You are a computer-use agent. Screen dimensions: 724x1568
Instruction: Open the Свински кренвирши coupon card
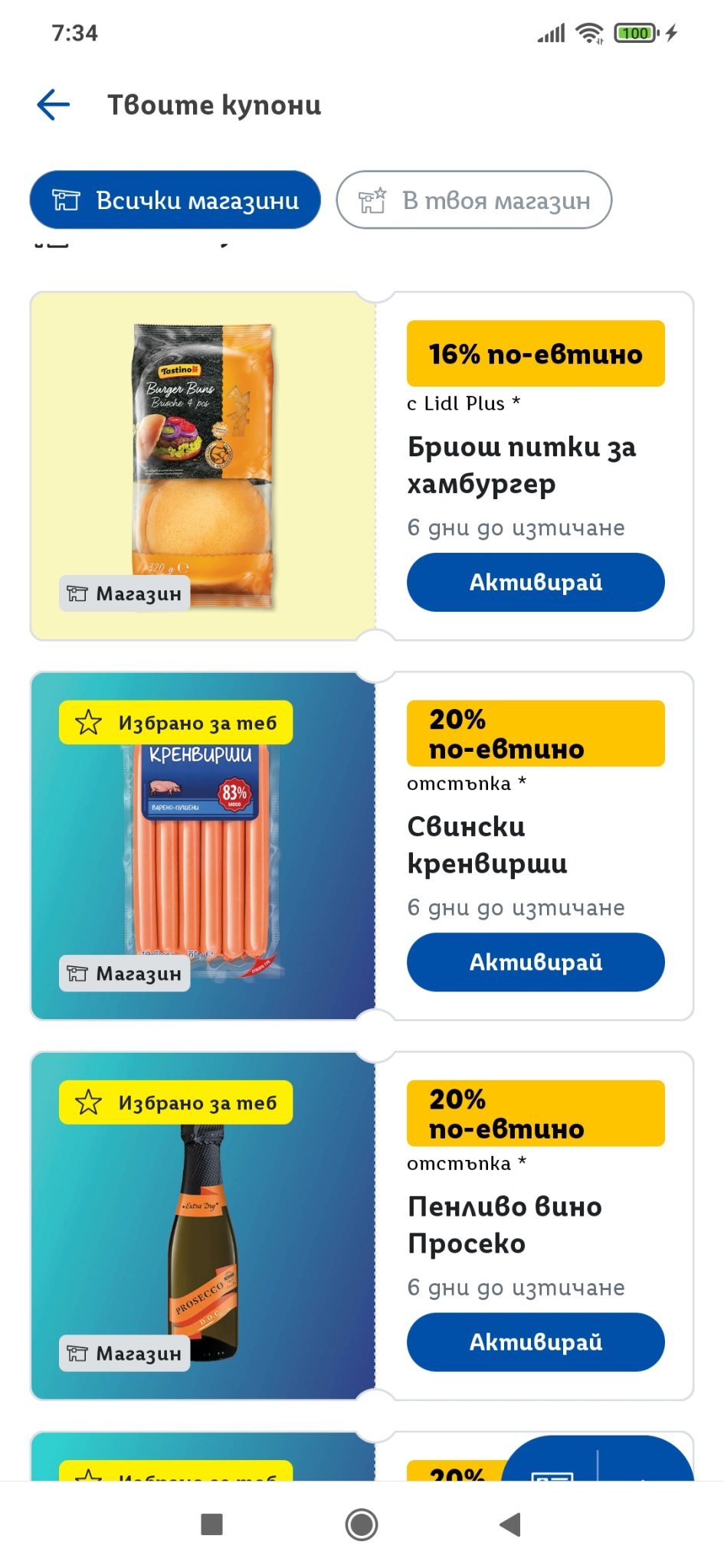pos(362,845)
